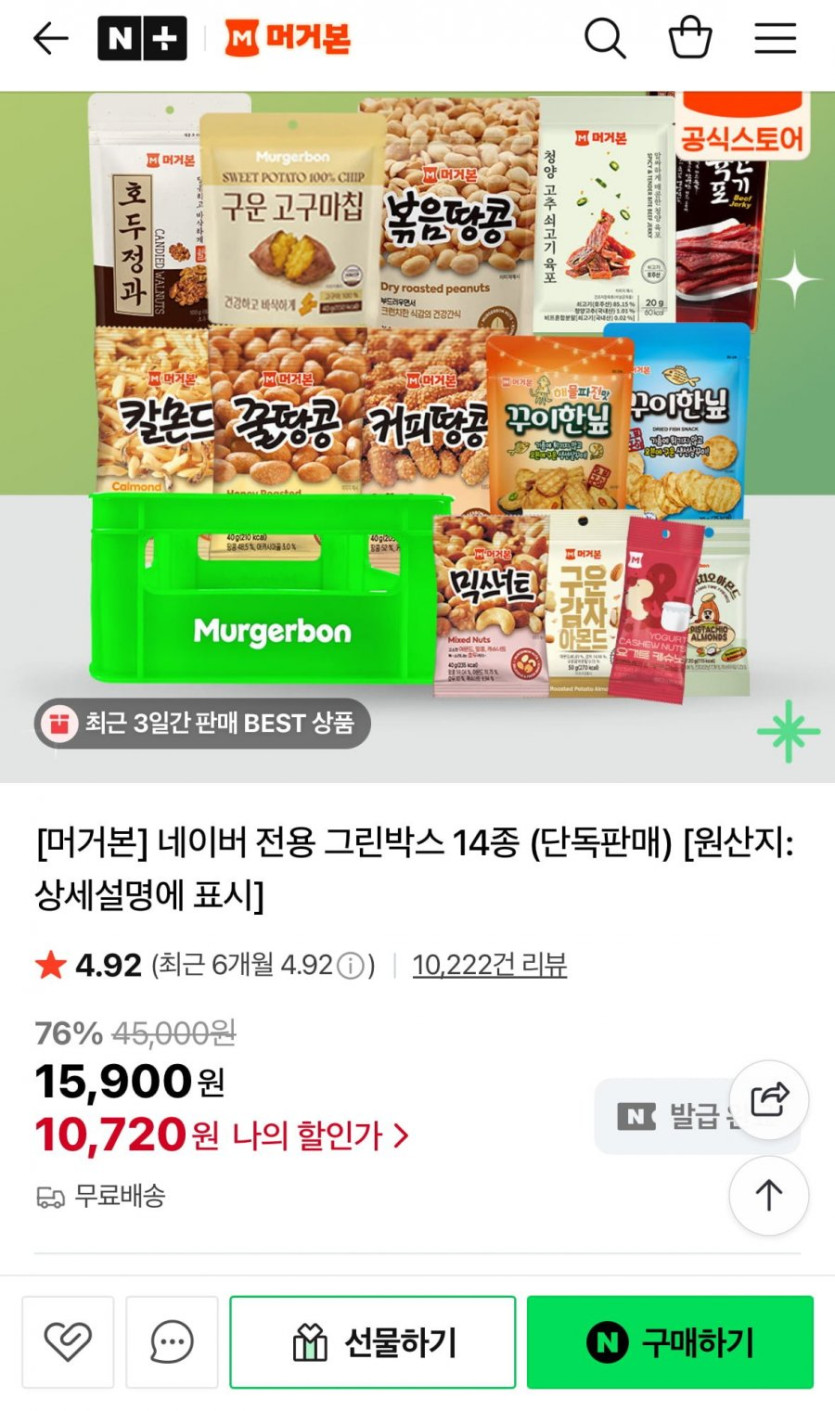This screenshot has width=835, height=1411.
Task: Add product to wishlist with heart icon
Action: [x=68, y=1342]
